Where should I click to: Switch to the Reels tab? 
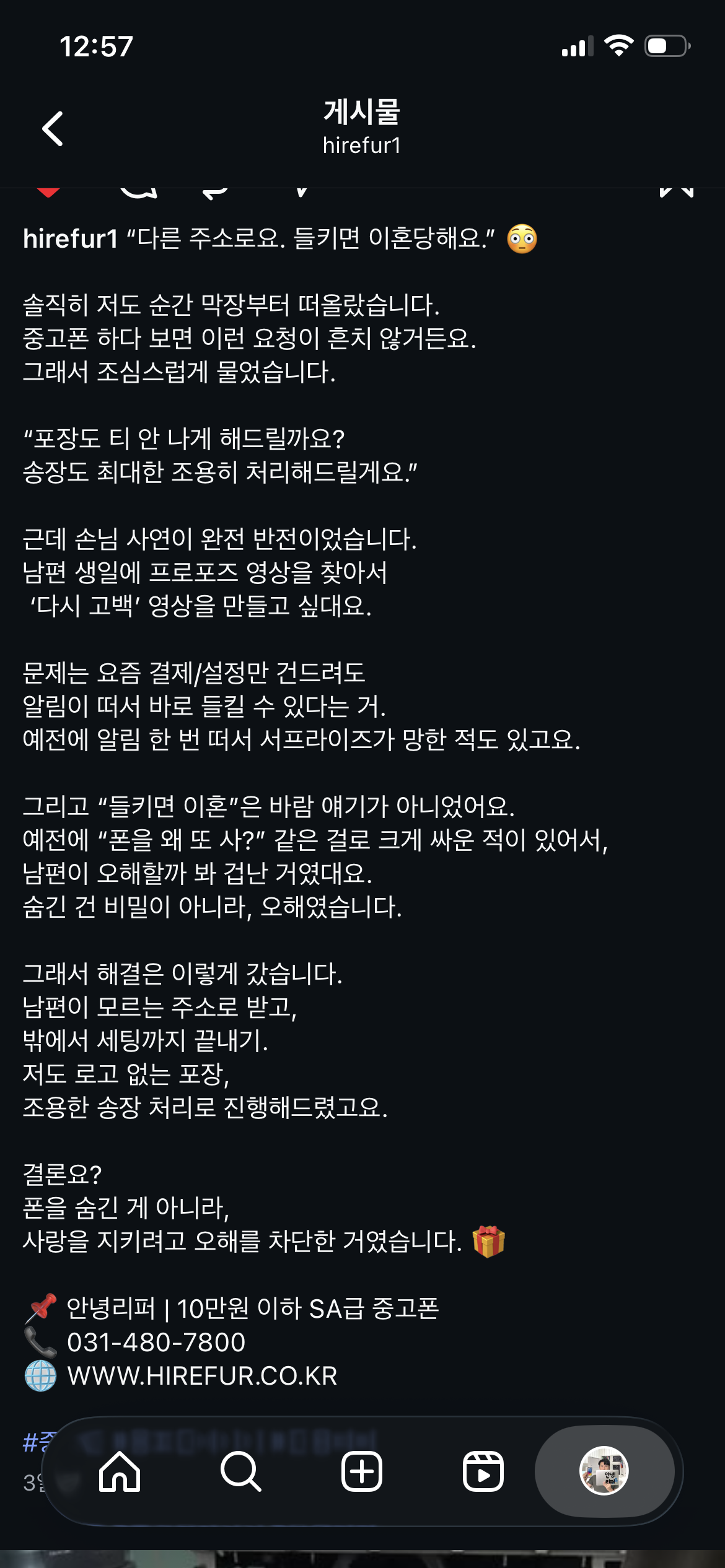pyautogui.click(x=483, y=1471)
